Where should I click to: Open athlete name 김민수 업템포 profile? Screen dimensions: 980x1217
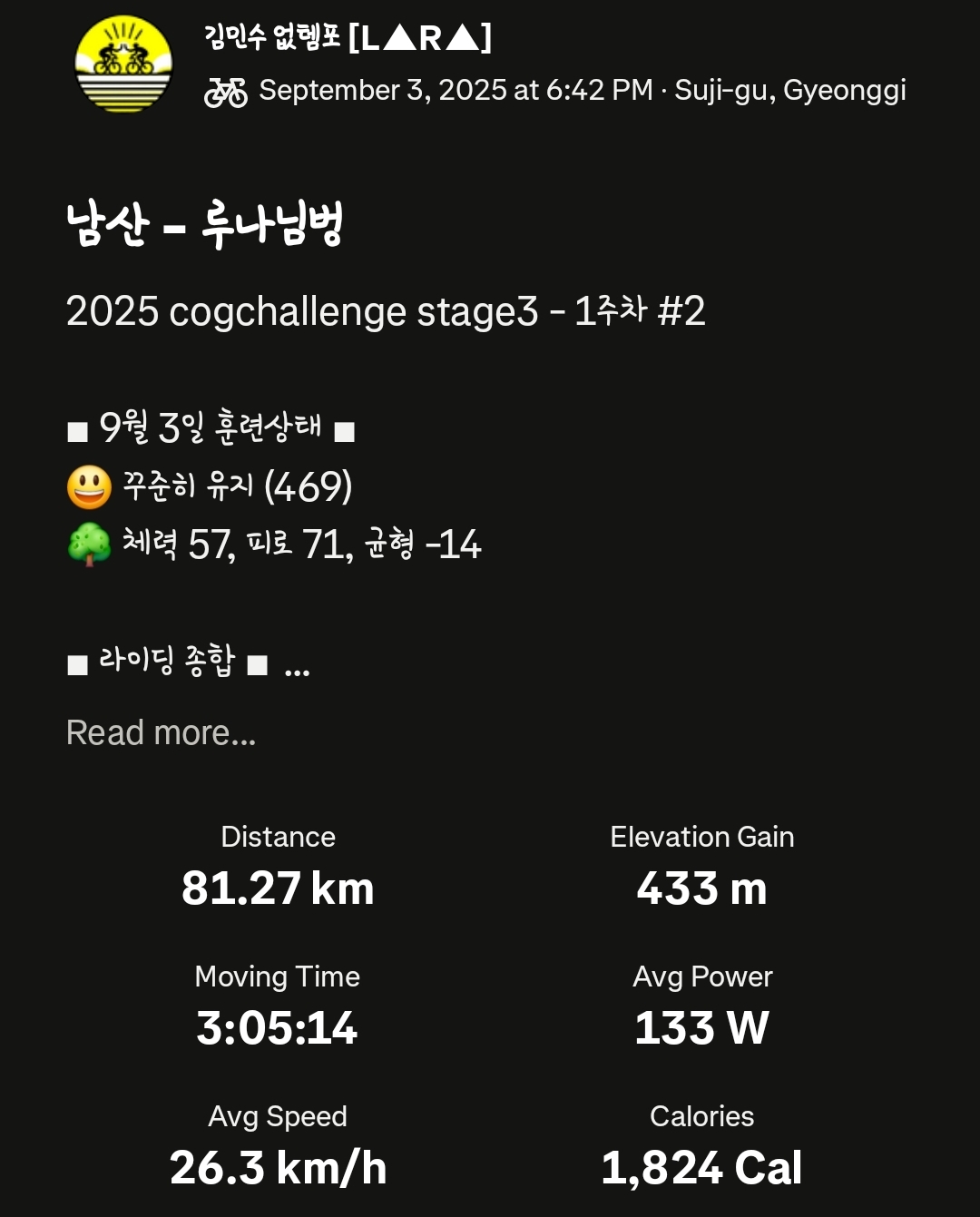click(348, 37)
